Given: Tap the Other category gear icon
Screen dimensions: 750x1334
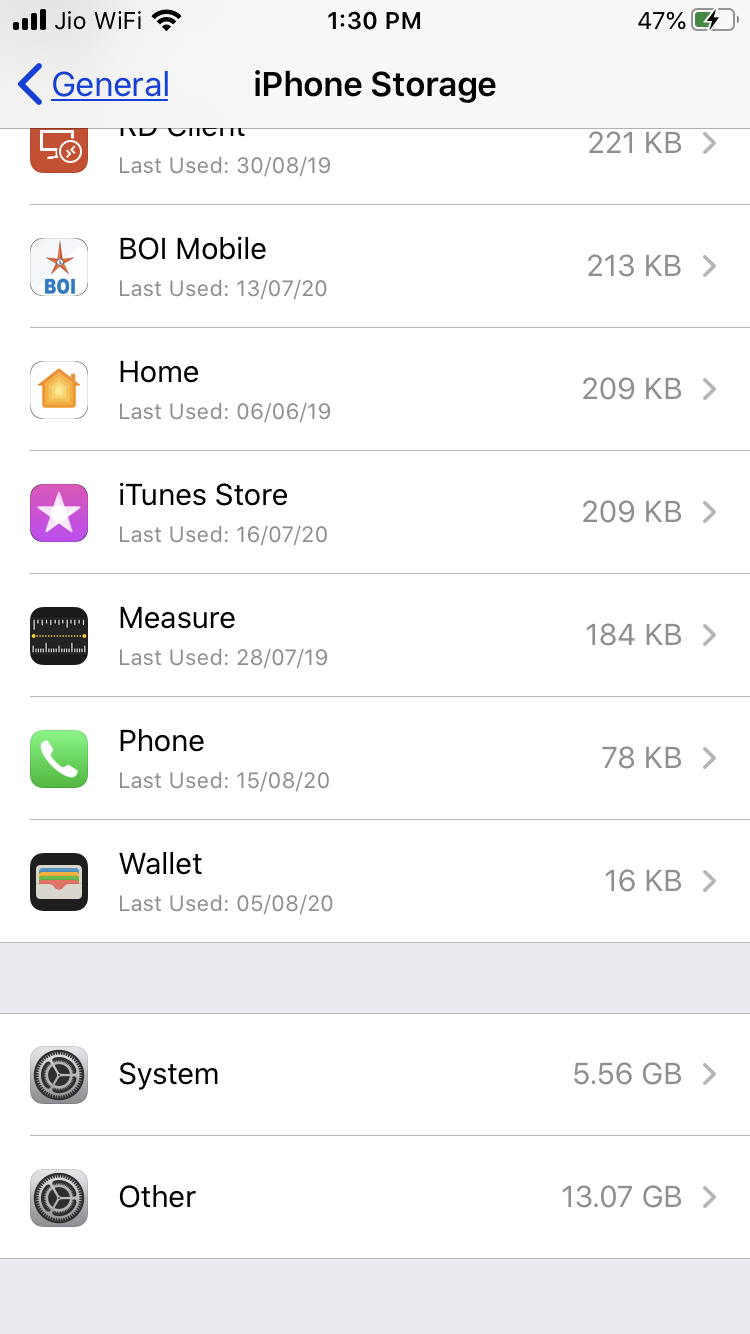Looking at the screenshot, I should coord(58,1198).
